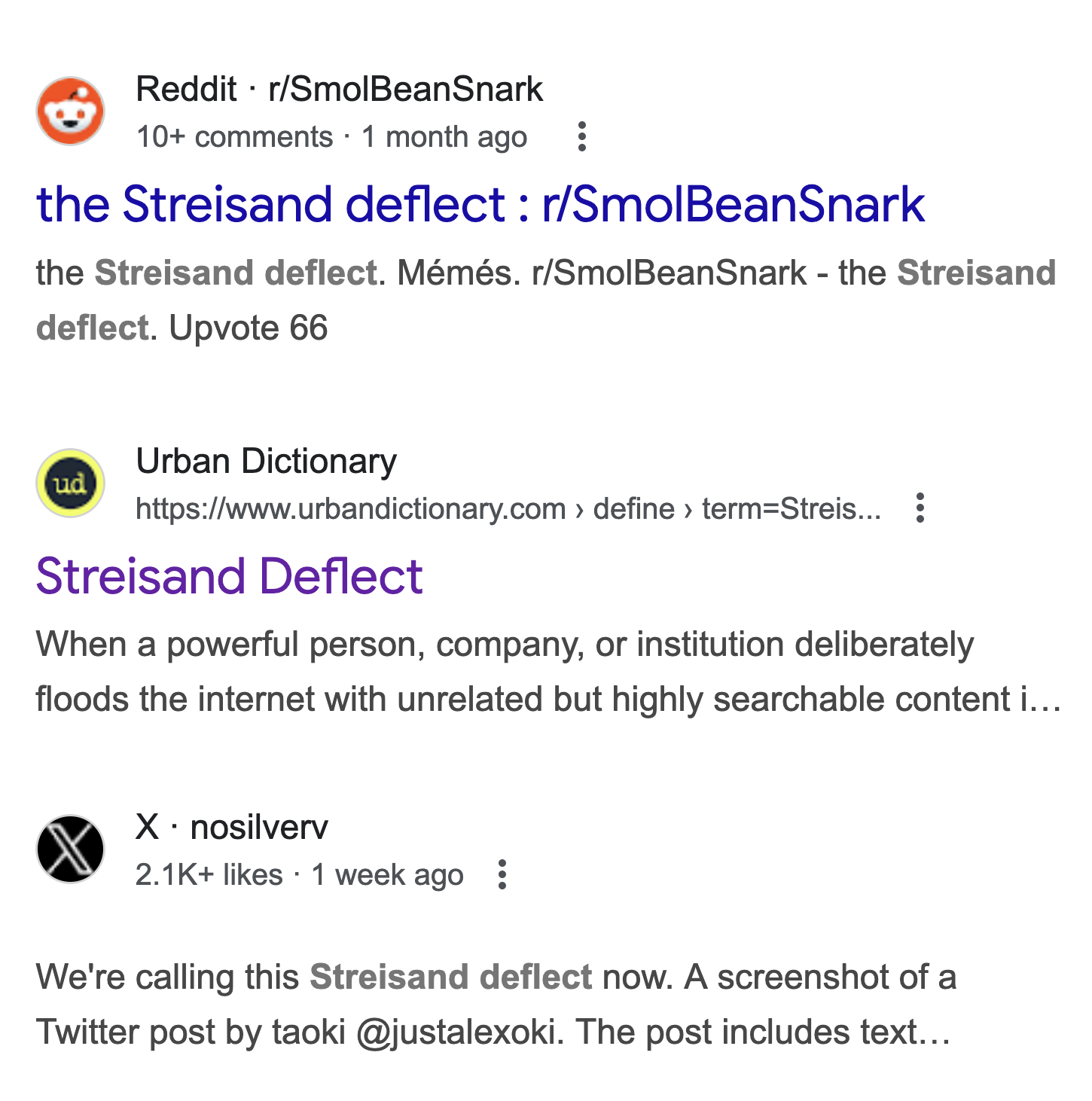This screenshot has height=1101, width=1092.
Task: Tap the Reddit r/SmolBeanSnark source header
Action: point(339,90)
